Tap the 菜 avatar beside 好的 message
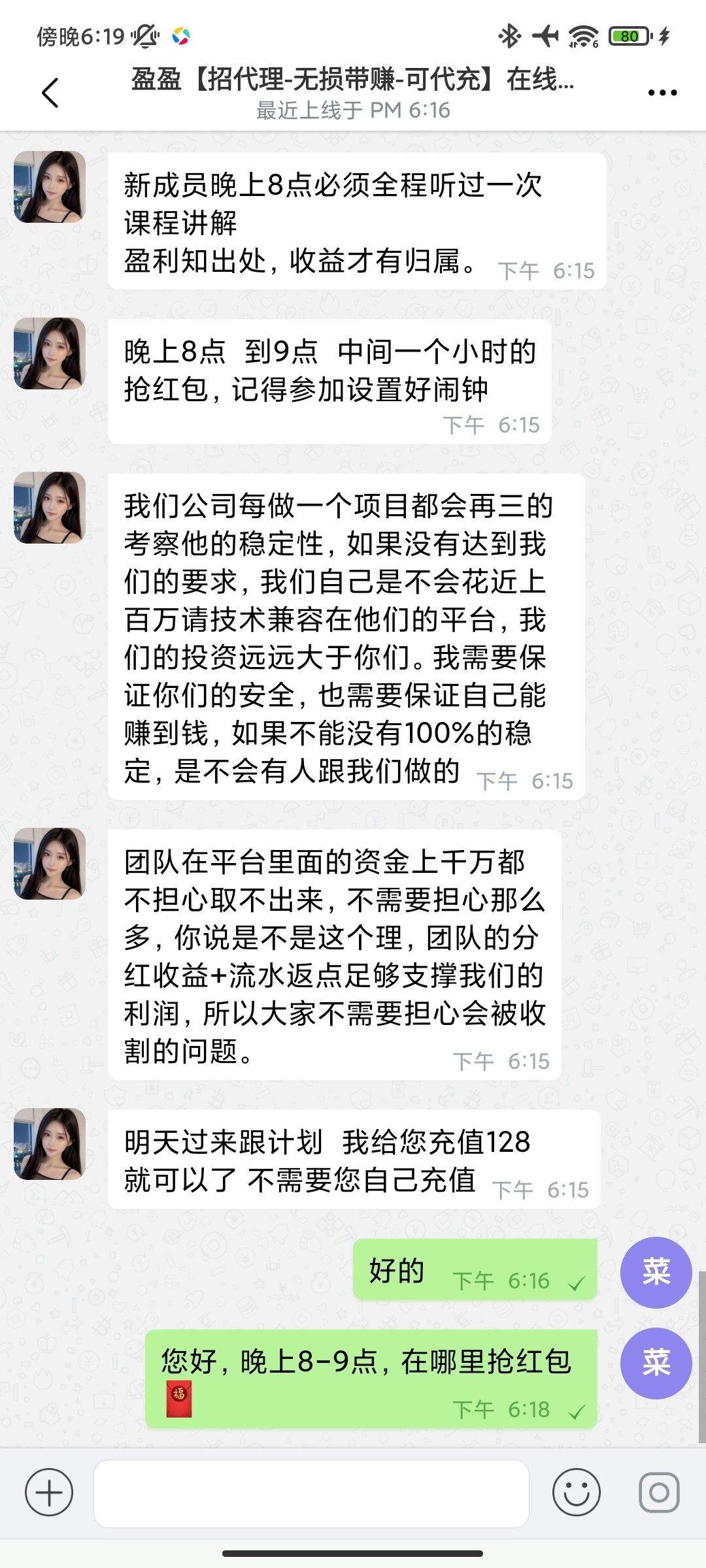 point(656,1271)
